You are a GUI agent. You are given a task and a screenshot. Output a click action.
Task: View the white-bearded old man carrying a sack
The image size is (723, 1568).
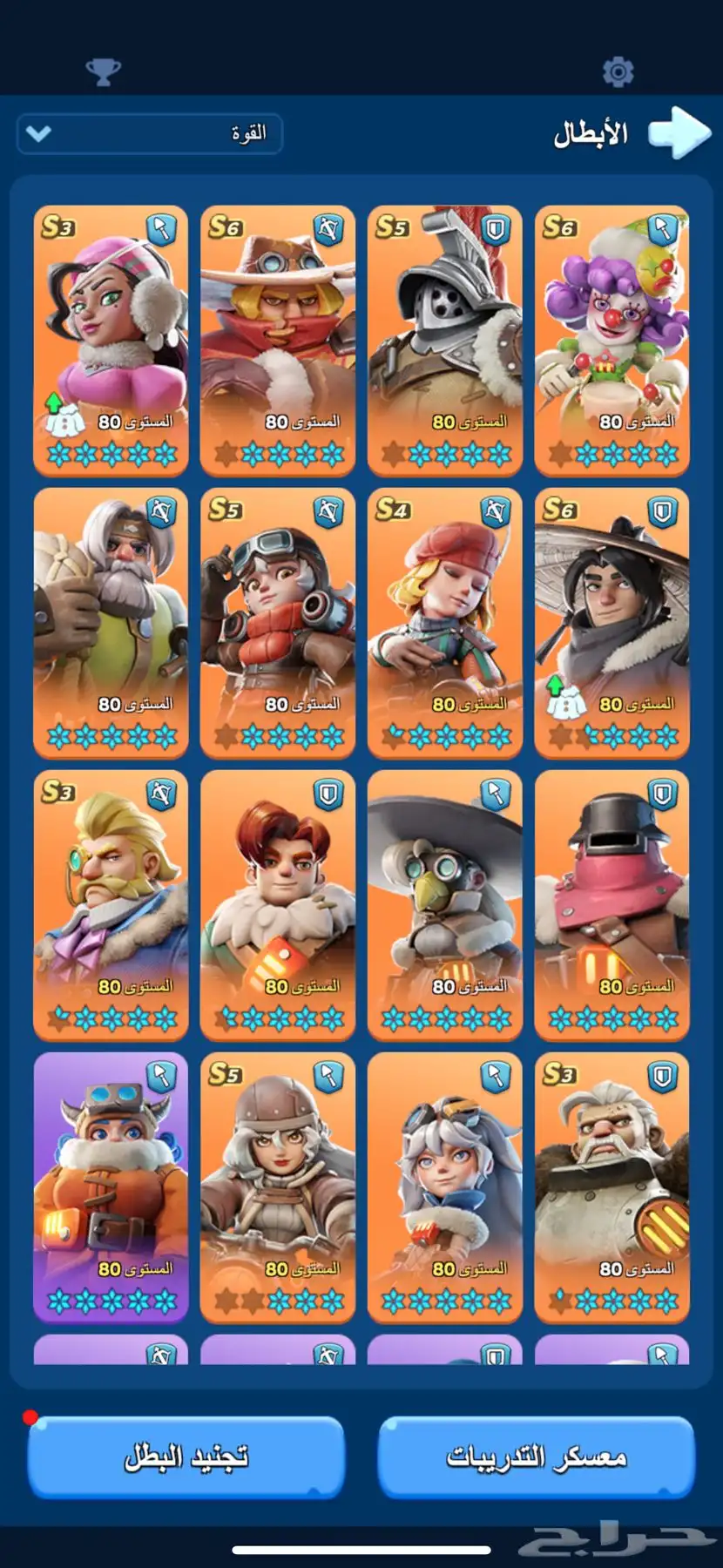[x=111, y=622]
